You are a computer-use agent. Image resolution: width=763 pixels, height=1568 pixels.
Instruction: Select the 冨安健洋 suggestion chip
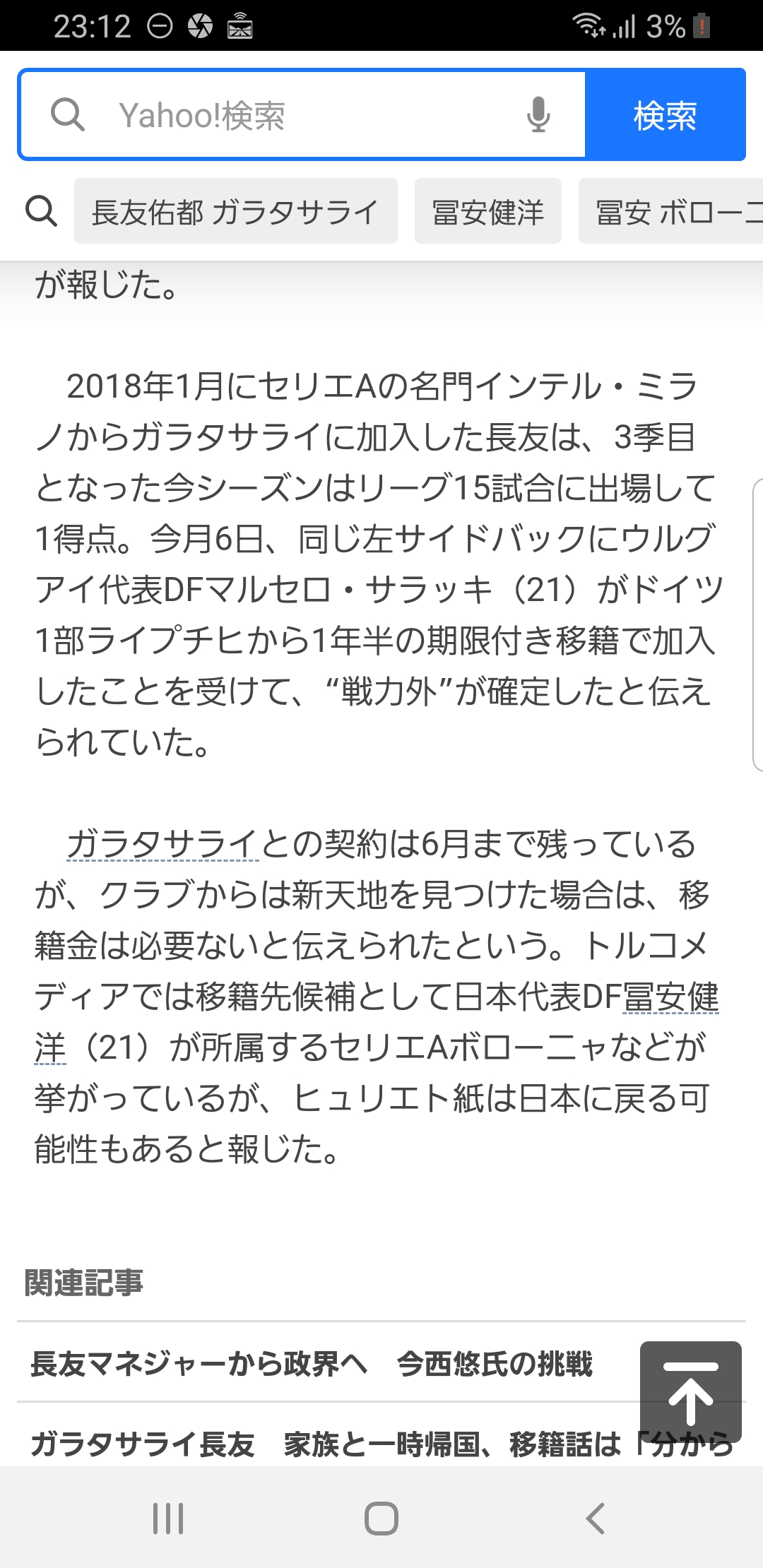pyautogui.click(x=487, y=212)
